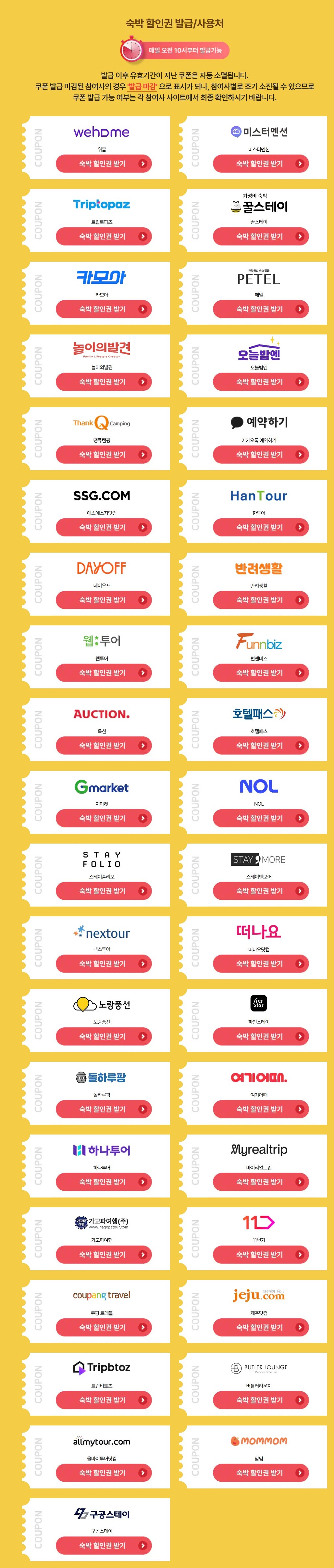Claim the 구공스테이 lodging coupon
Viewport: 334px width, 1568px height.
pyautogui.click(x=104, y=1545)
